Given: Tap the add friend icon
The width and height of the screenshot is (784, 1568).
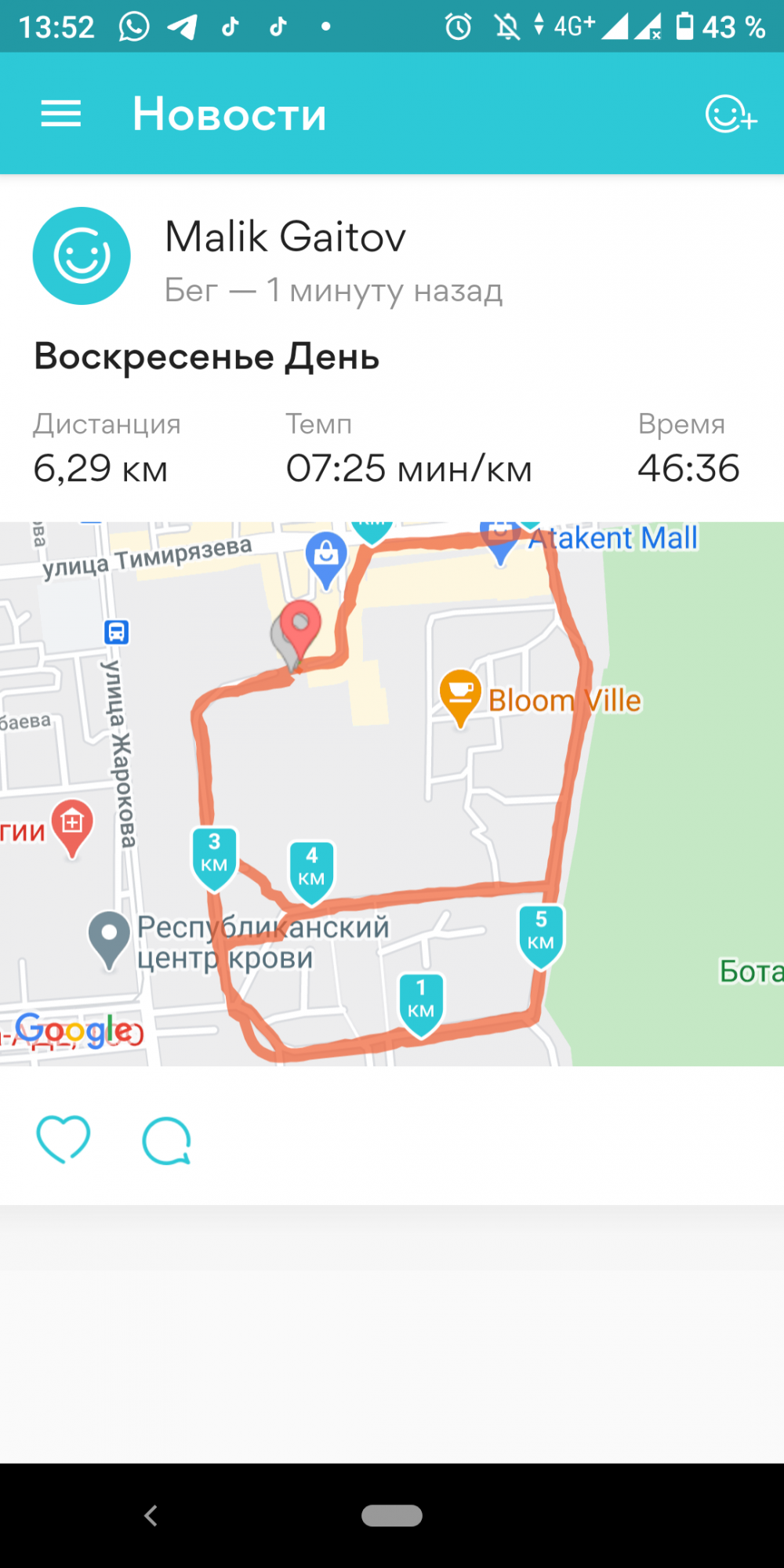Looking at the screenshot, I should (x=730, y=114).
